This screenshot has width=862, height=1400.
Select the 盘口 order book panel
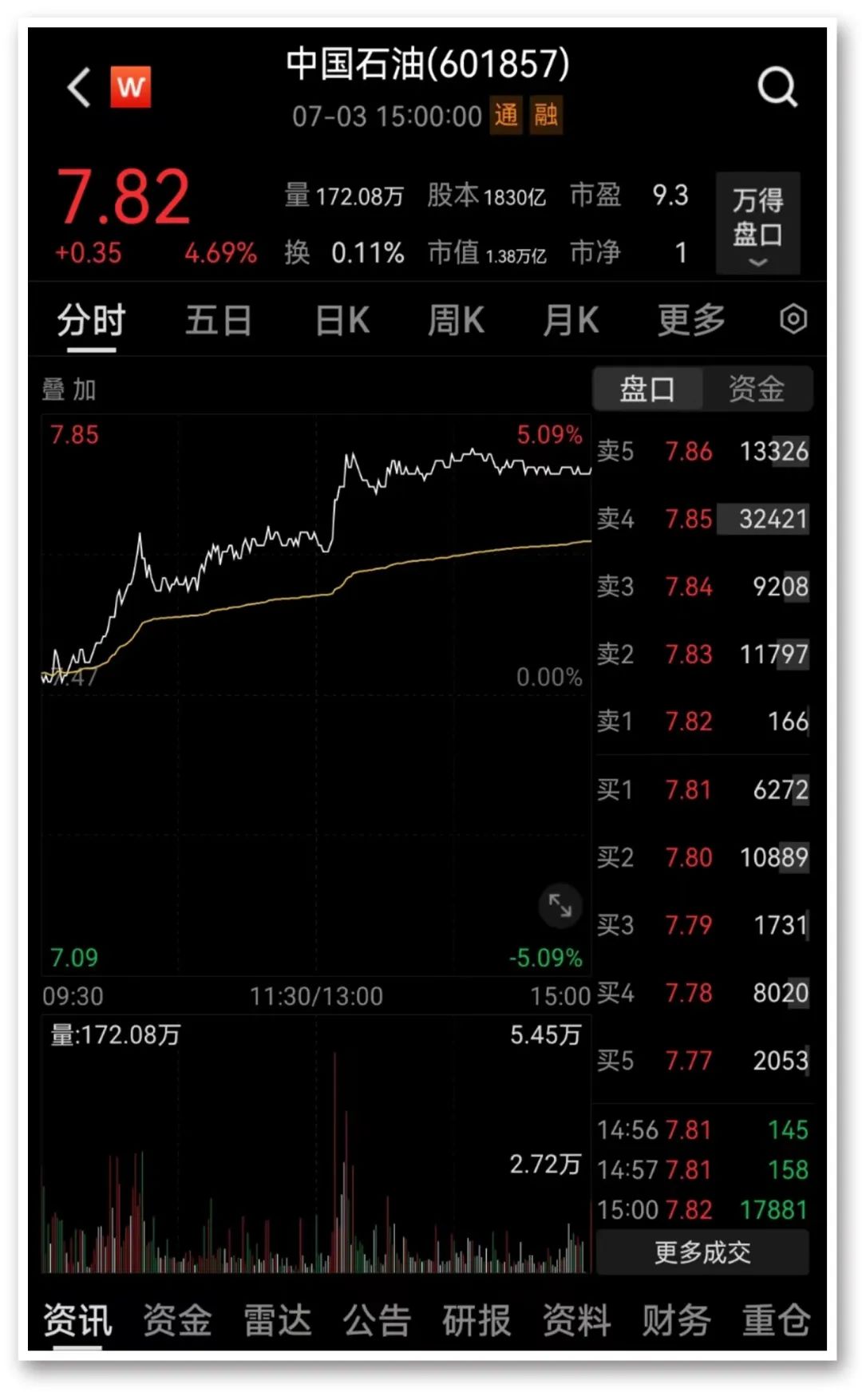[647, 390]
